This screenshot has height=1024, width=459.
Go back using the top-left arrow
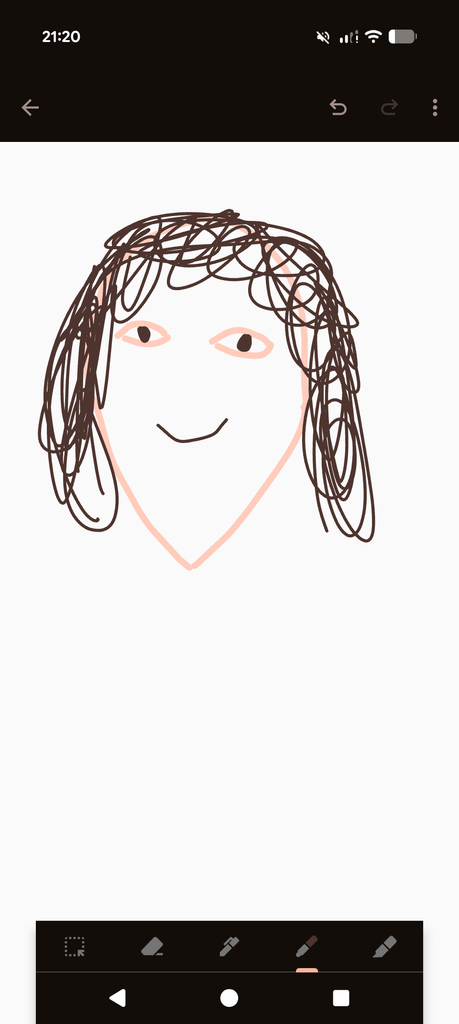[30, 108]
